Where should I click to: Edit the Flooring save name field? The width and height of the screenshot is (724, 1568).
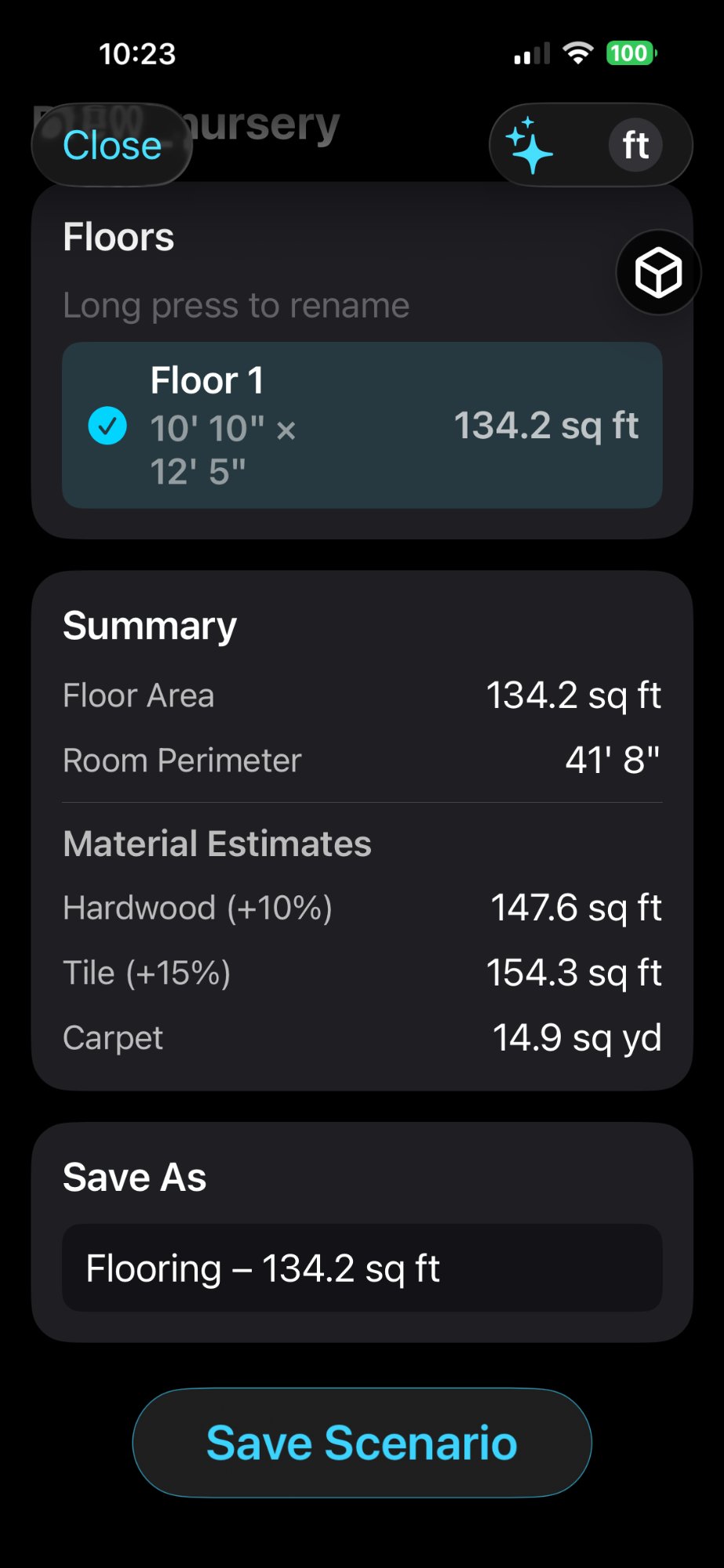(362, 1268)
